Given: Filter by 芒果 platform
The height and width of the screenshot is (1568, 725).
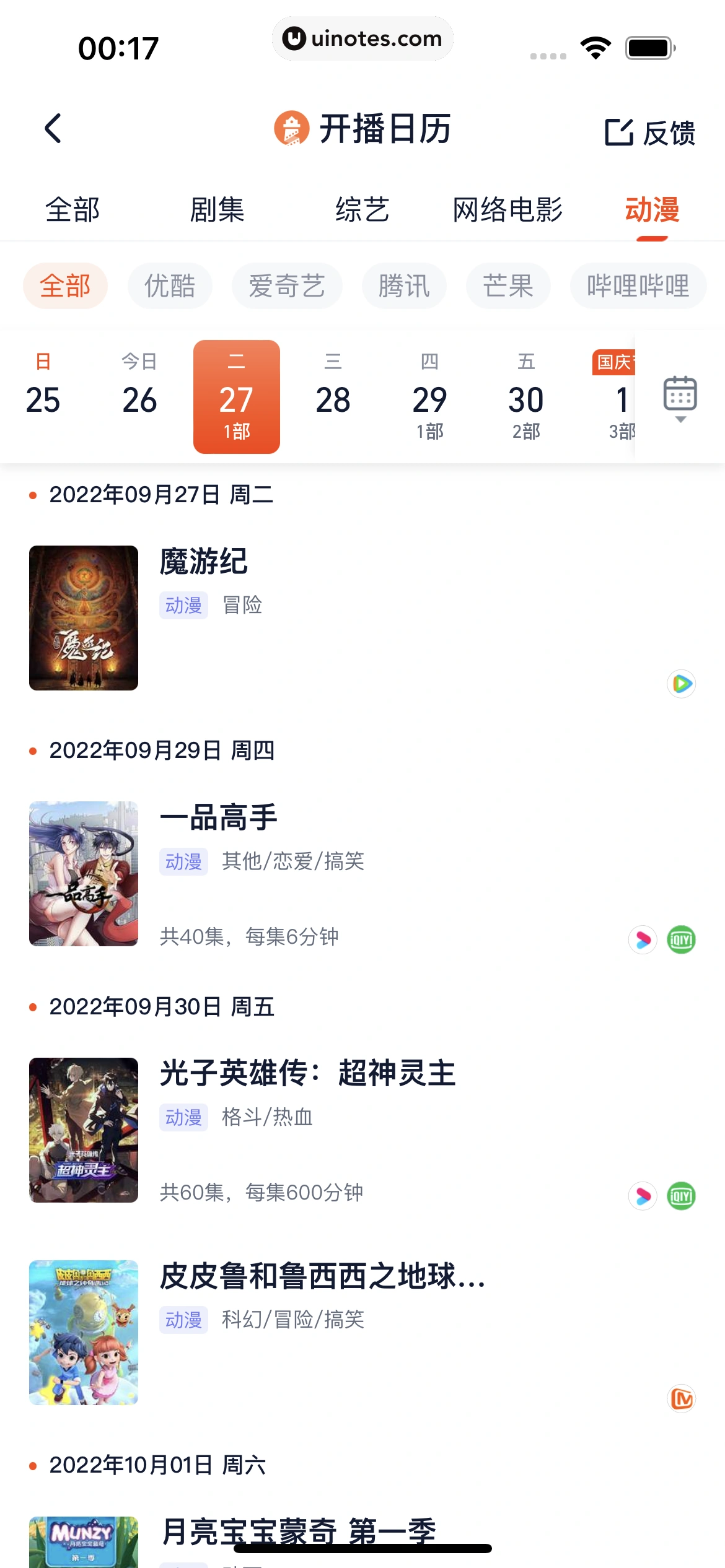Looking at the screenshot, I should tap(507, 286).
